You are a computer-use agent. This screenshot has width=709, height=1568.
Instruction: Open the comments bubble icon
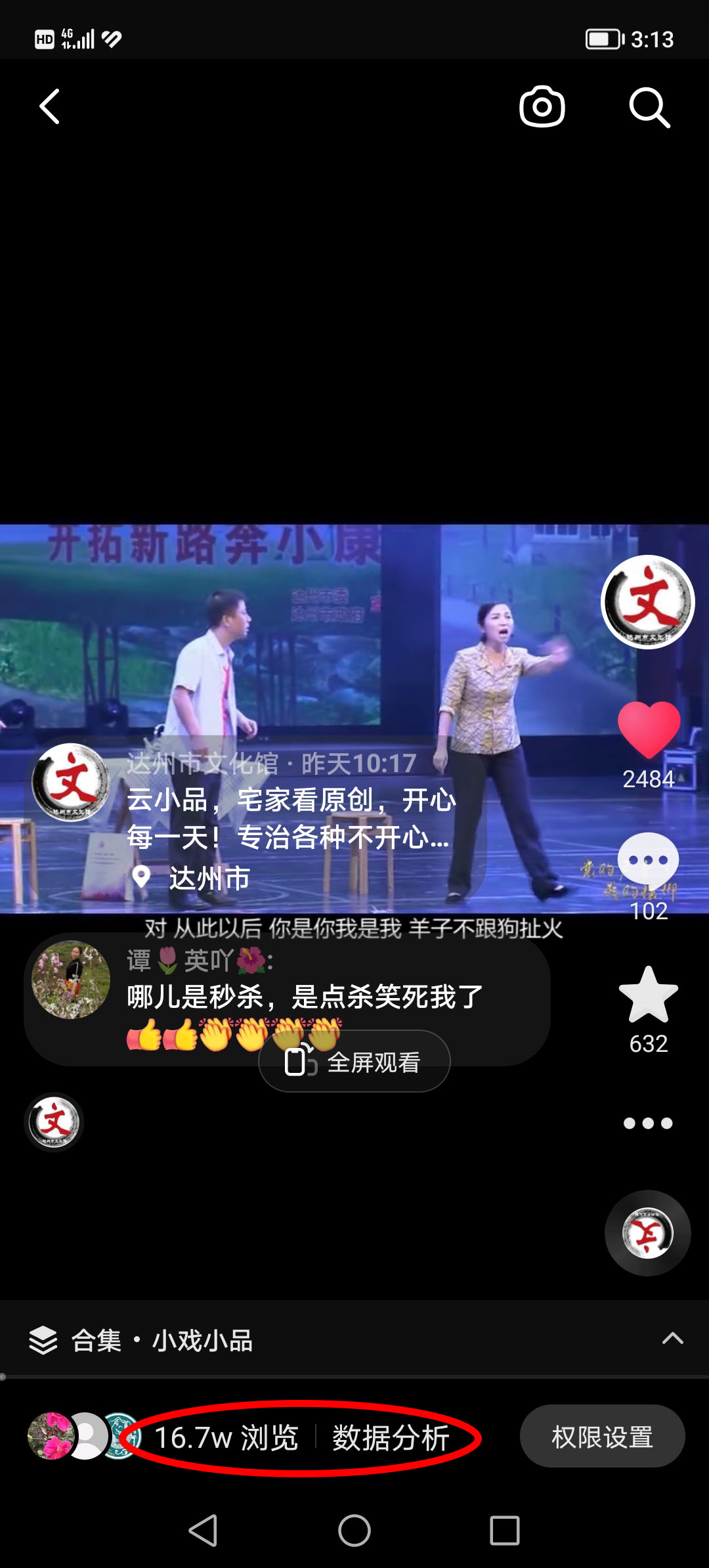649,860
